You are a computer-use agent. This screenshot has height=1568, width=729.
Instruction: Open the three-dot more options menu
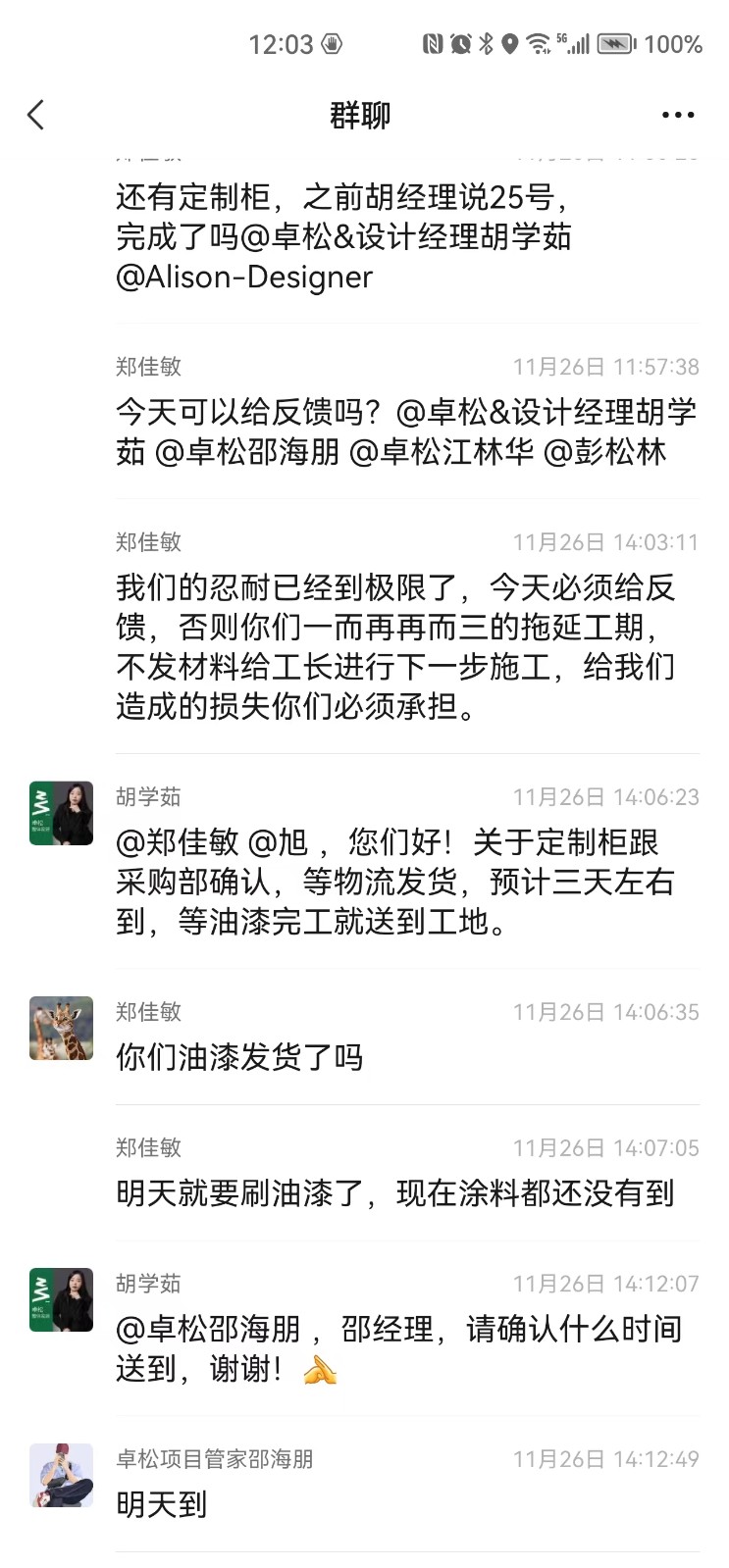678,116
